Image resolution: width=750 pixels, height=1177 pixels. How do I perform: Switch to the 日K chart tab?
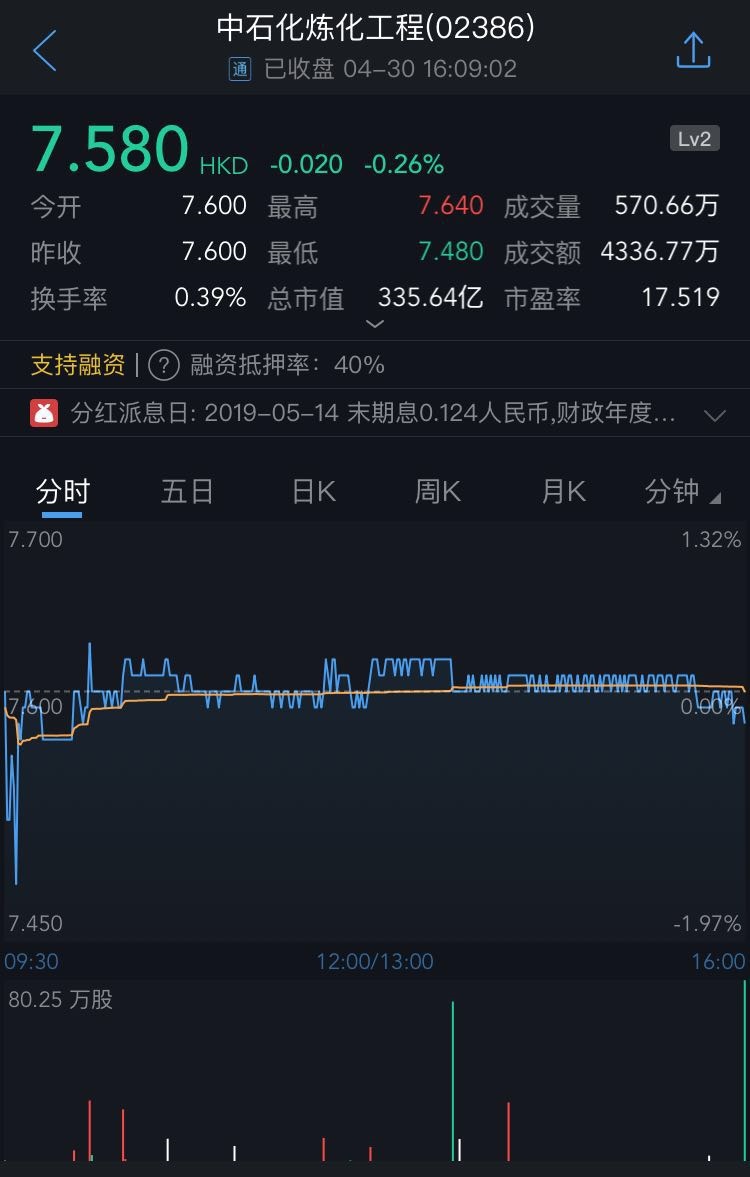(x=313, y=492)
